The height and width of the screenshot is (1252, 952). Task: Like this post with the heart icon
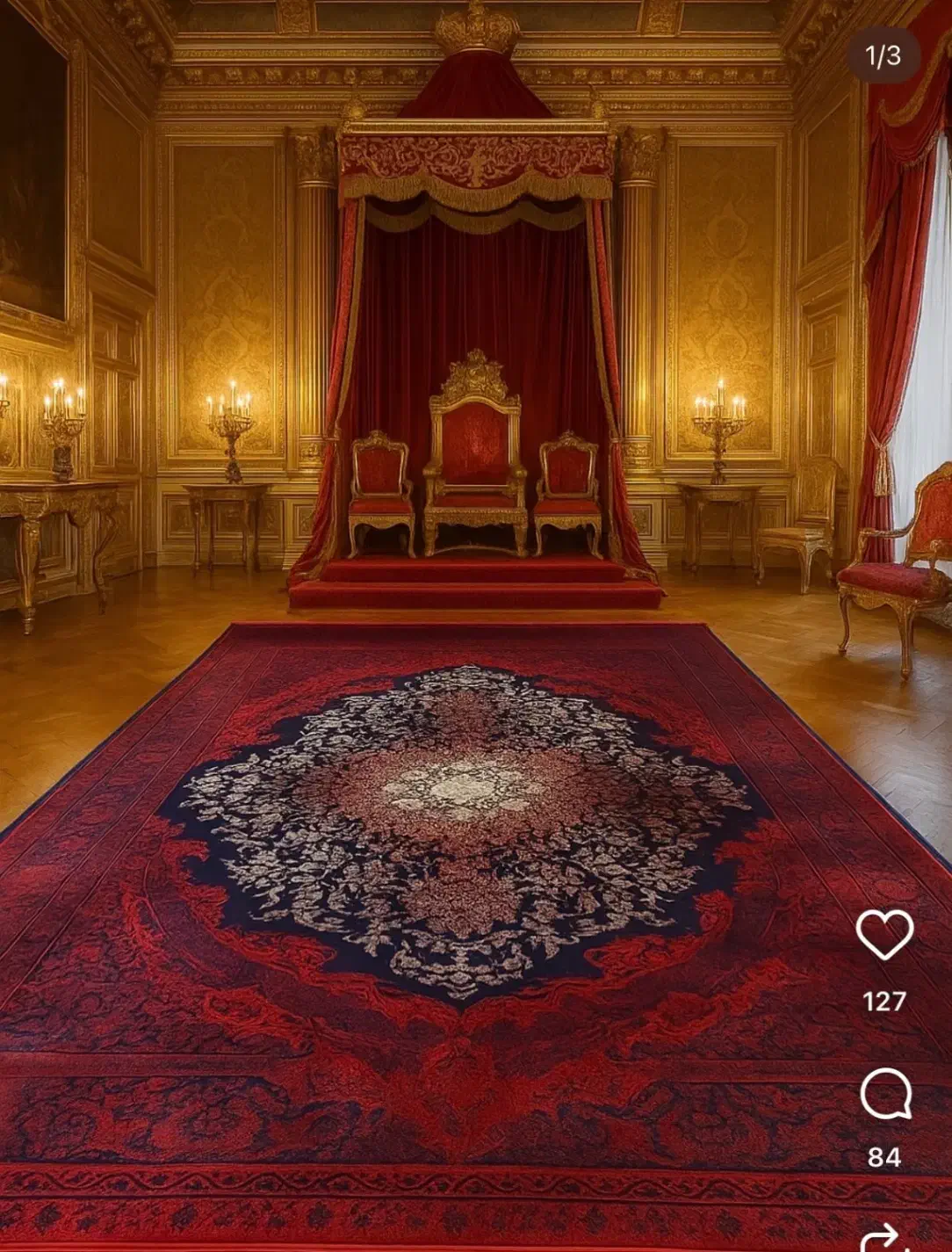884,935
